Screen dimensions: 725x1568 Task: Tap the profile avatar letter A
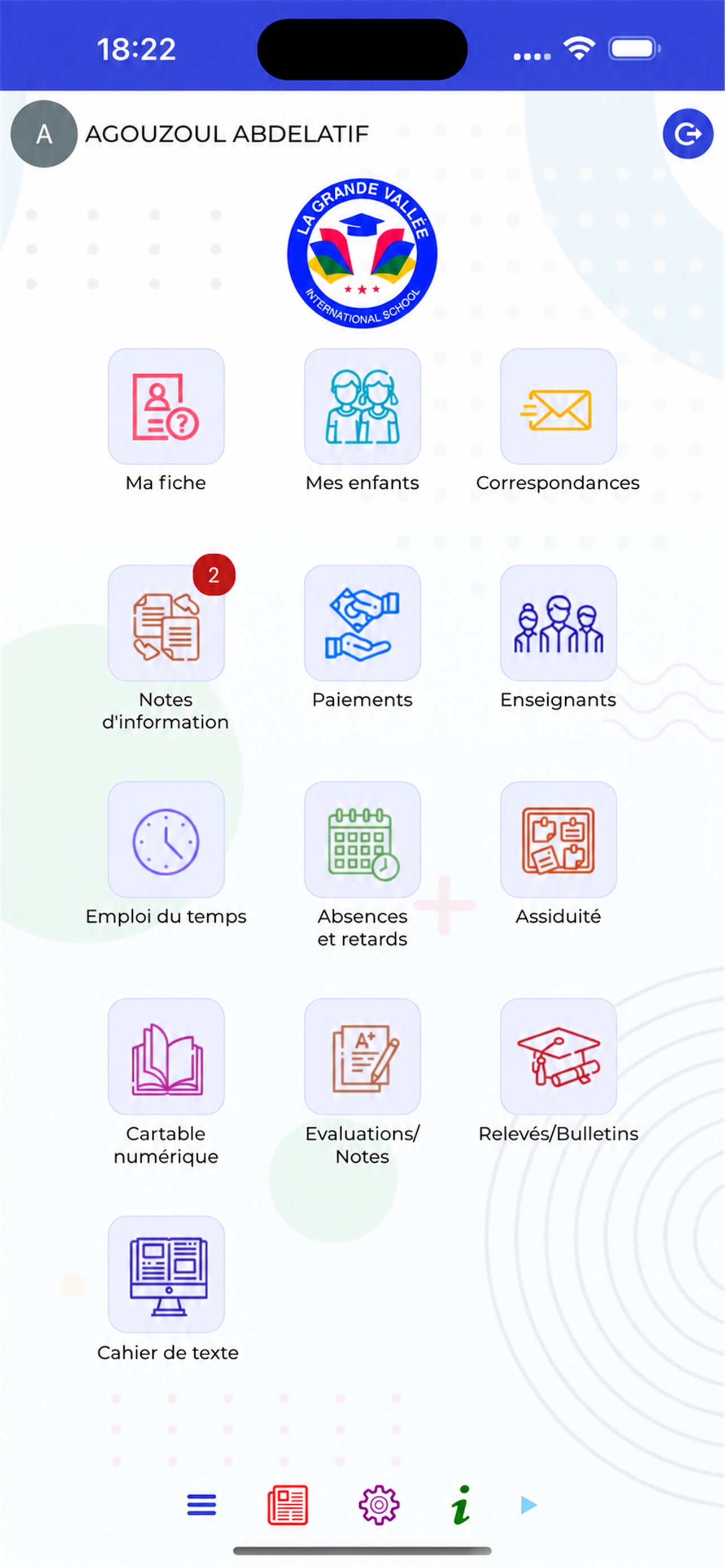tap(44, 134)
